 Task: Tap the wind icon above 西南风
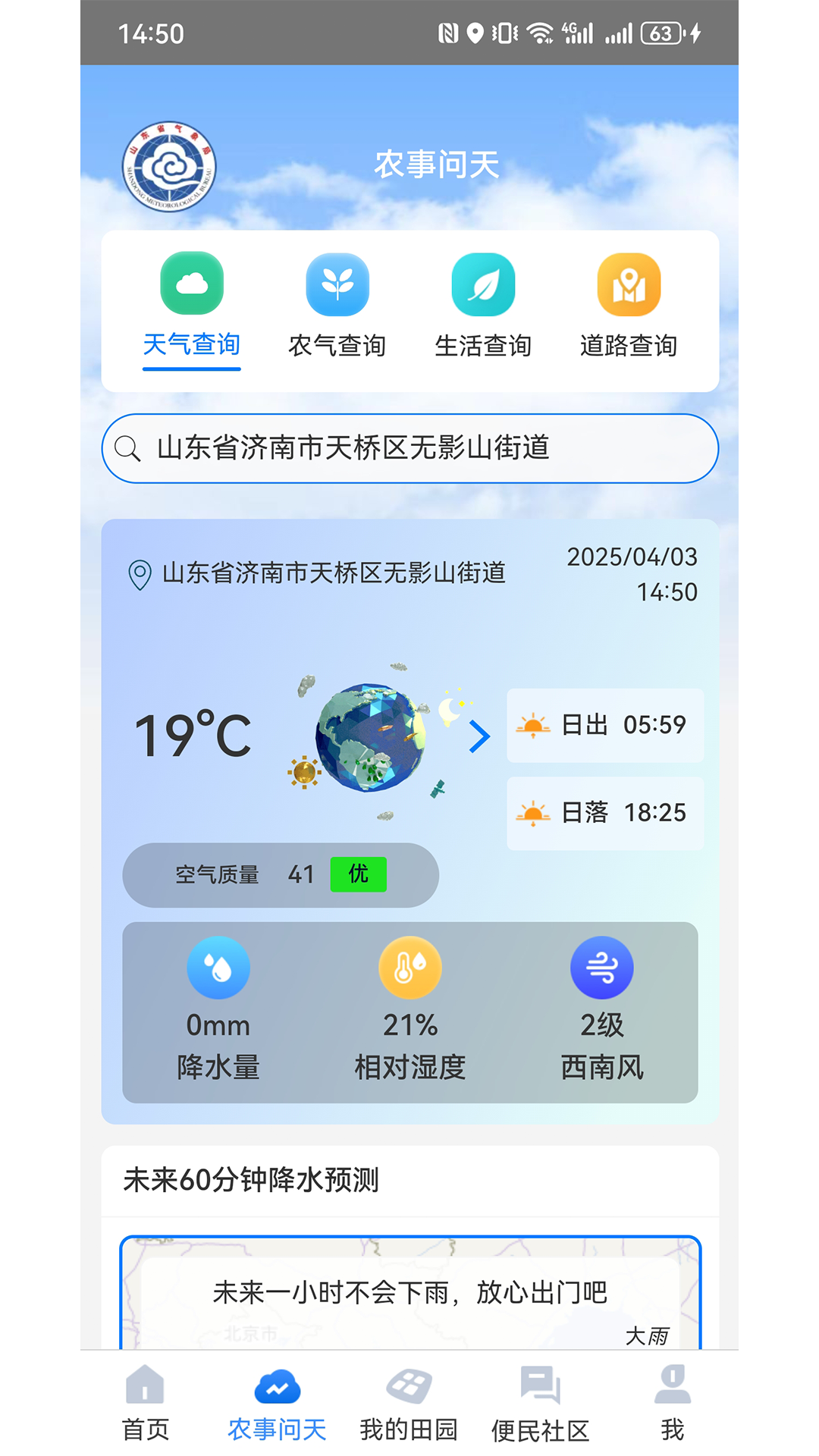point(601,968)
